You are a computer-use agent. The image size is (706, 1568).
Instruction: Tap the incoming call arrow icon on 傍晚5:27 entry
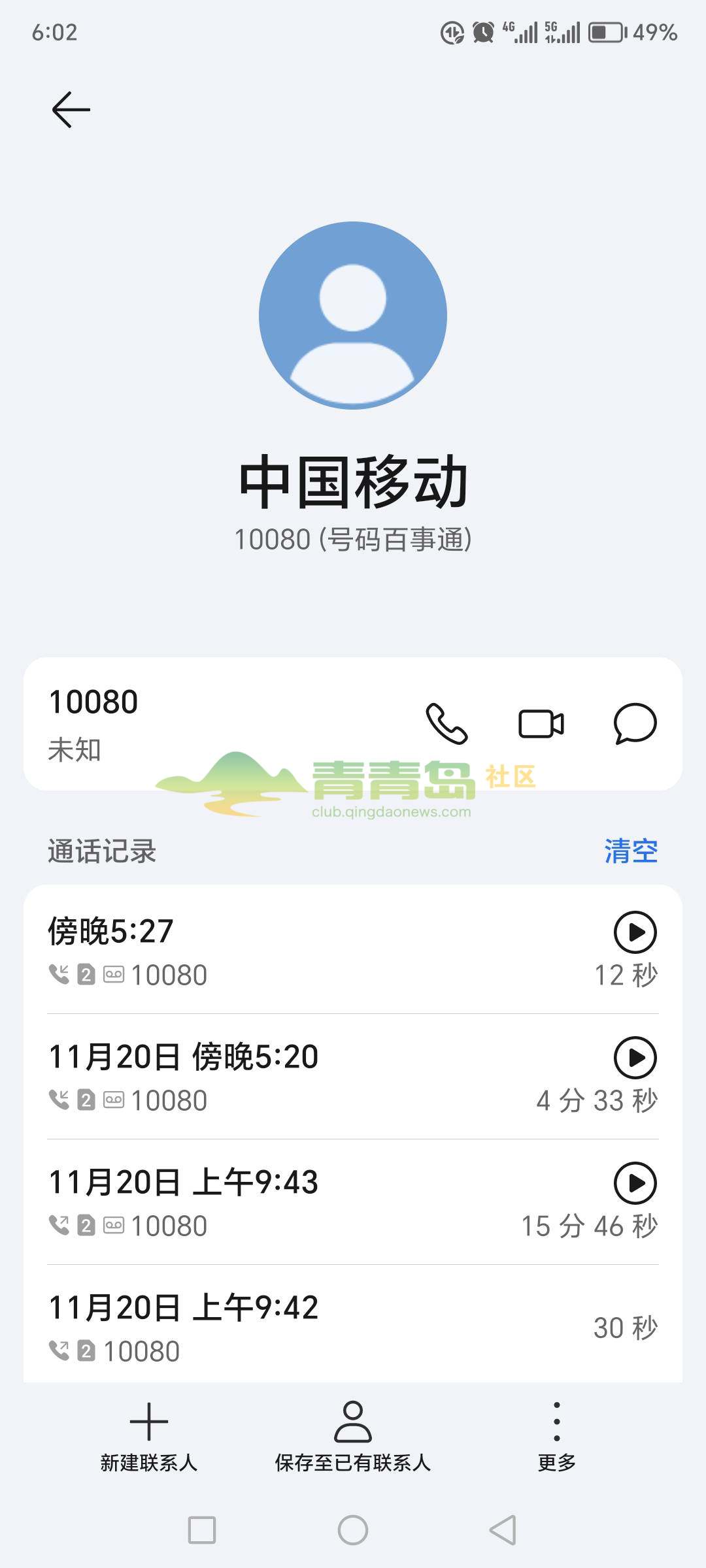coord(59,974)
